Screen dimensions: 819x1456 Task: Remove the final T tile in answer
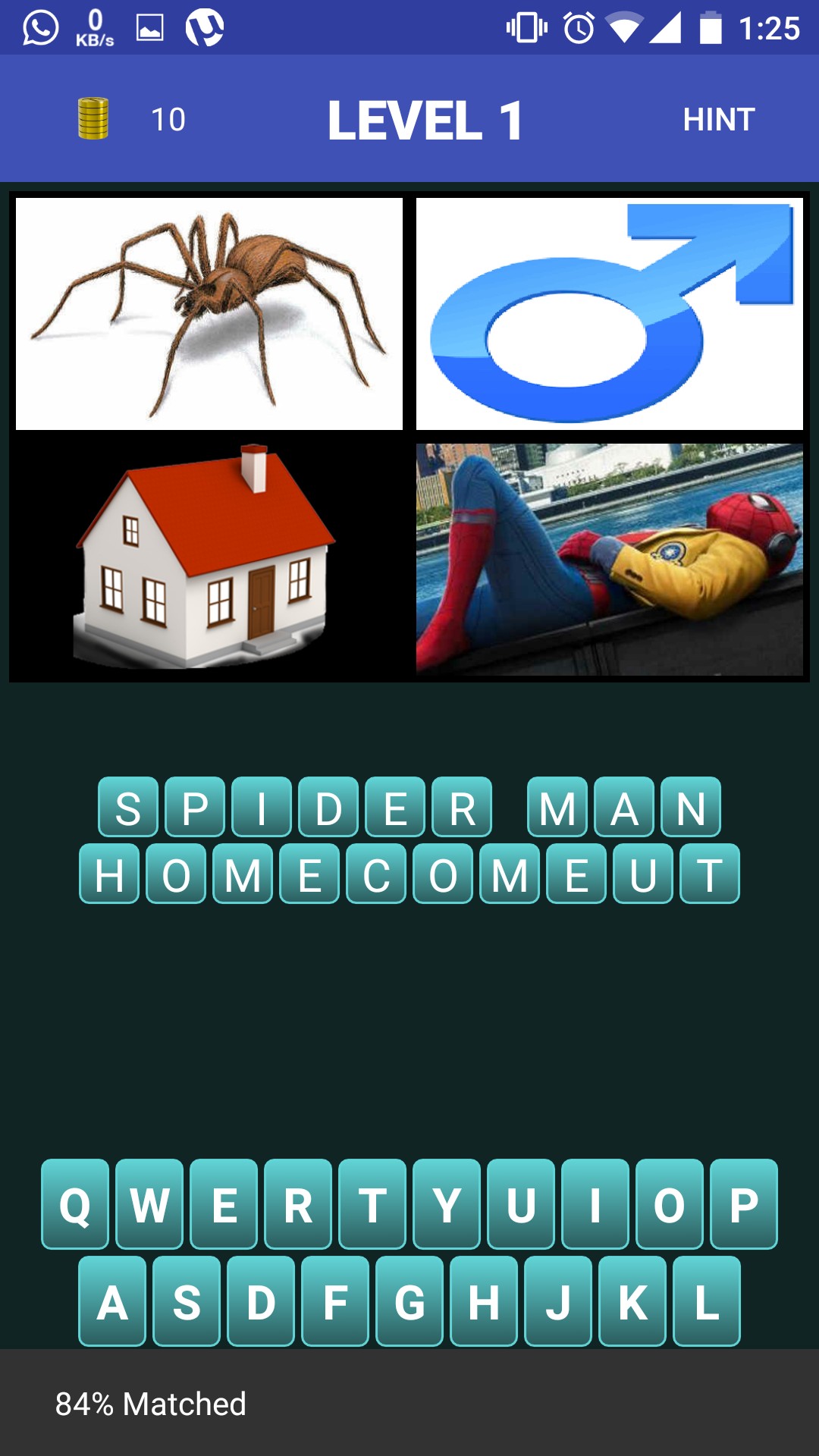click(x=710, y=874)
